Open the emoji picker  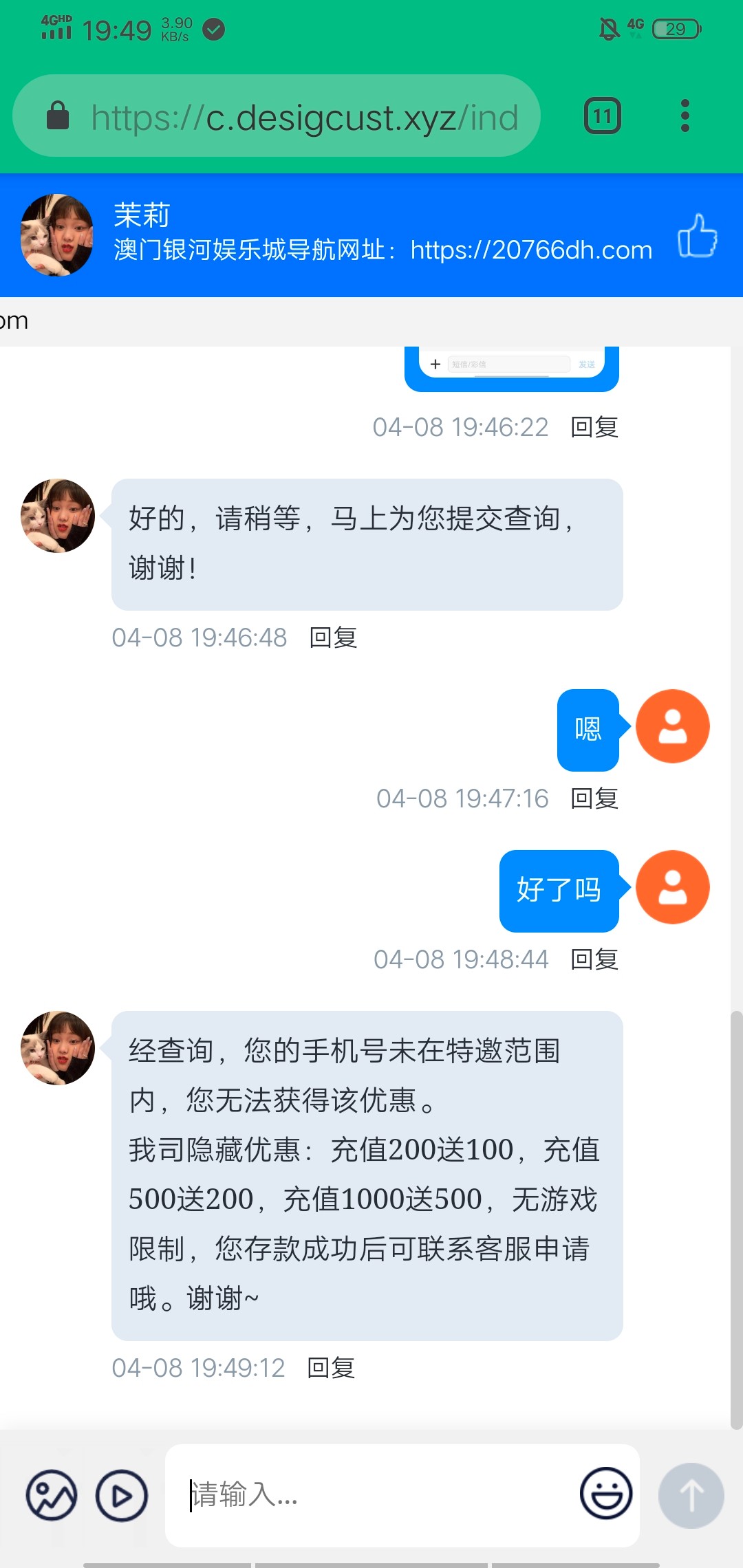click(x=606, y=1494)
